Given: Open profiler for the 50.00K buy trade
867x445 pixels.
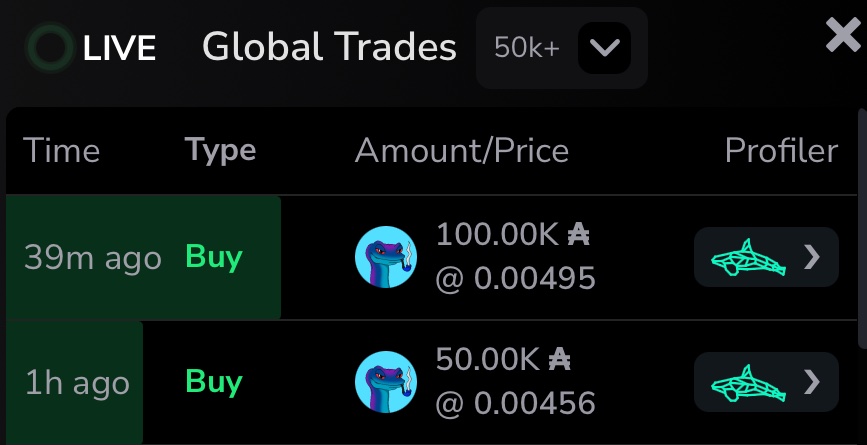Looking at the screenshot, I should tap(766, 382).
